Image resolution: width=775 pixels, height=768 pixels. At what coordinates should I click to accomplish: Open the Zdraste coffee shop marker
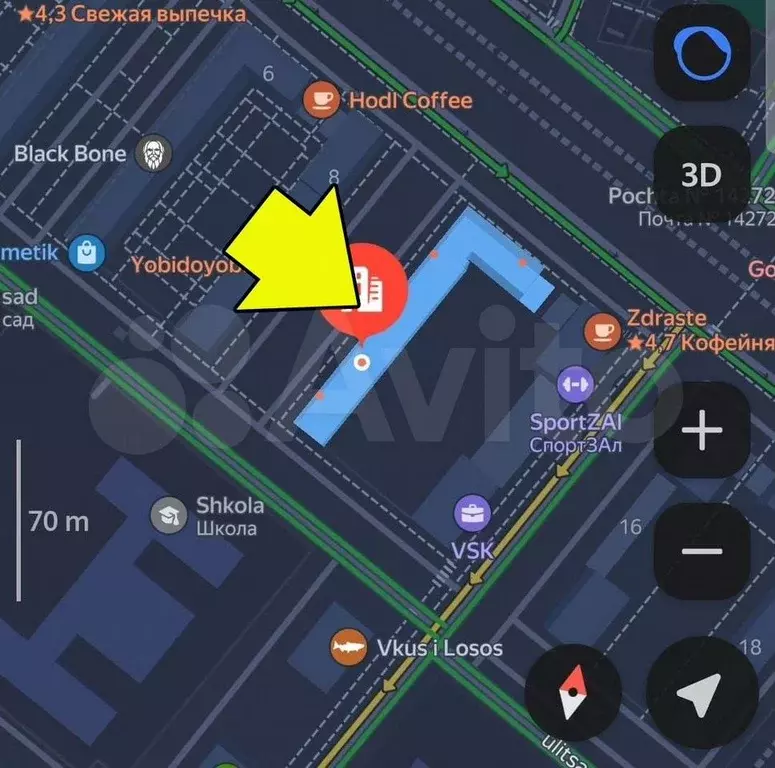pos(602,328)
